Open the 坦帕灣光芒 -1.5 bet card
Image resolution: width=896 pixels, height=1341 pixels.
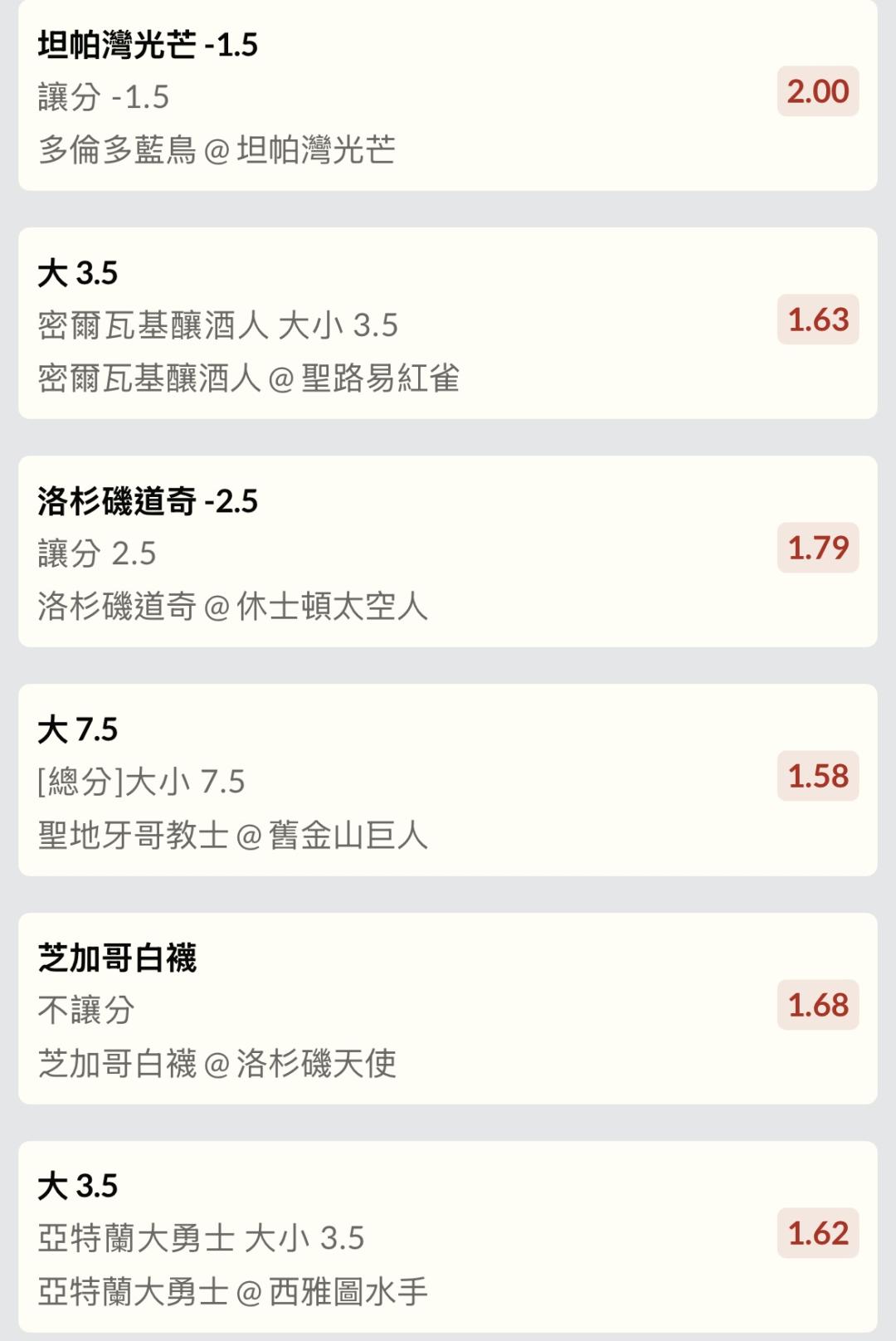pyautogui.click(x=448, y=95)
